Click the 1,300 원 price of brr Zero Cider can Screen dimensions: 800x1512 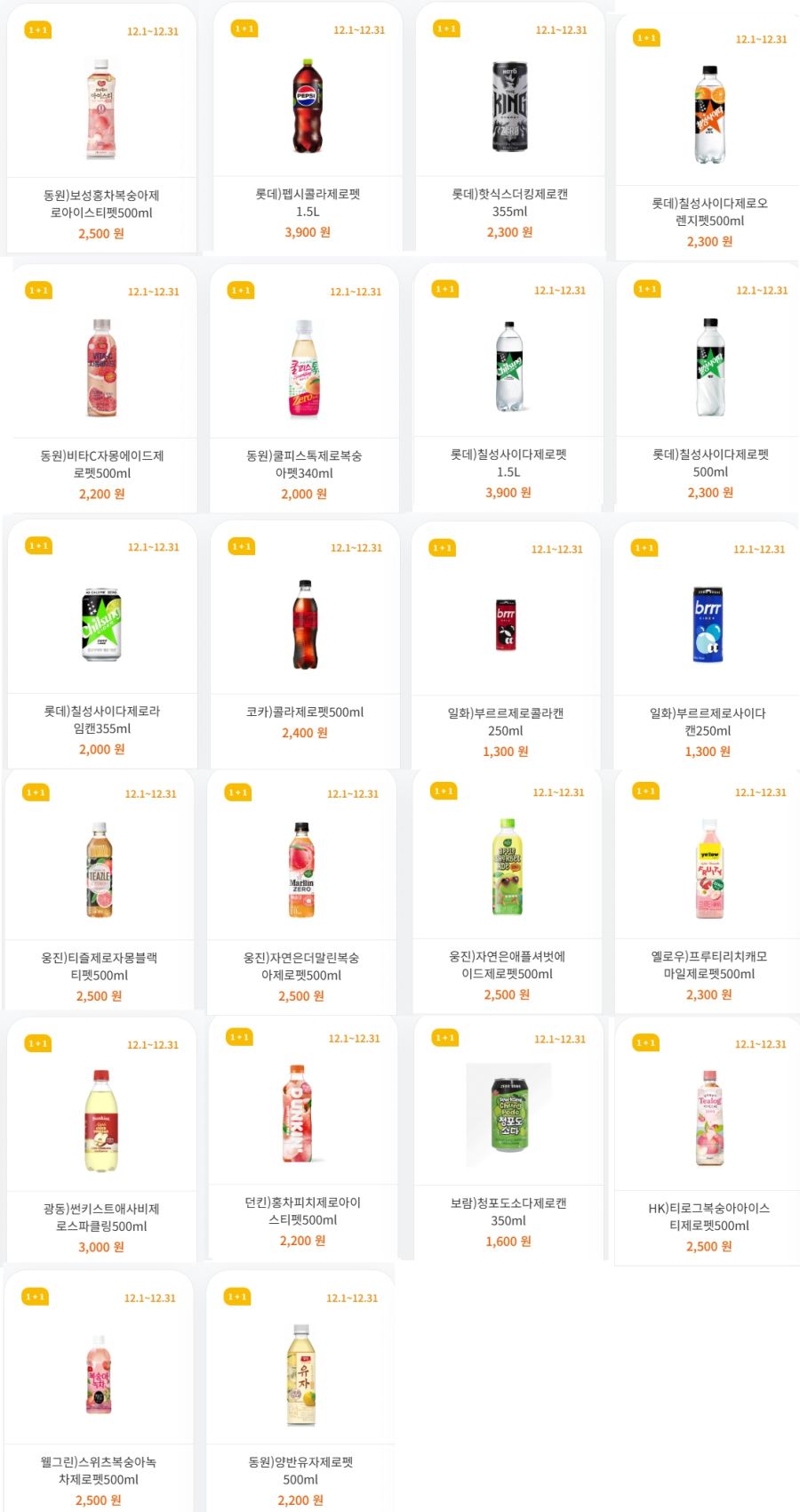[x=708, y=750]
